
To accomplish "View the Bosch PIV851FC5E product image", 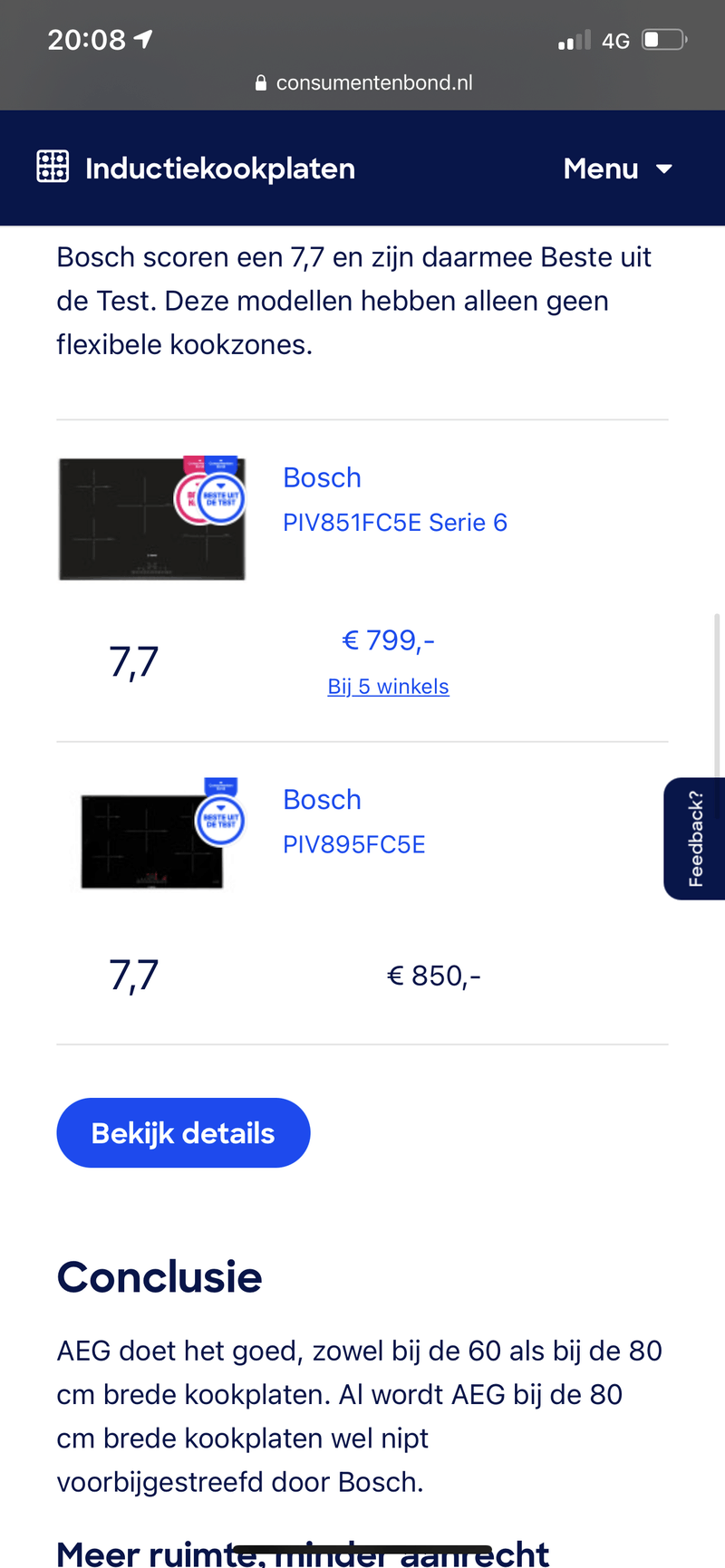I will 152,518.
